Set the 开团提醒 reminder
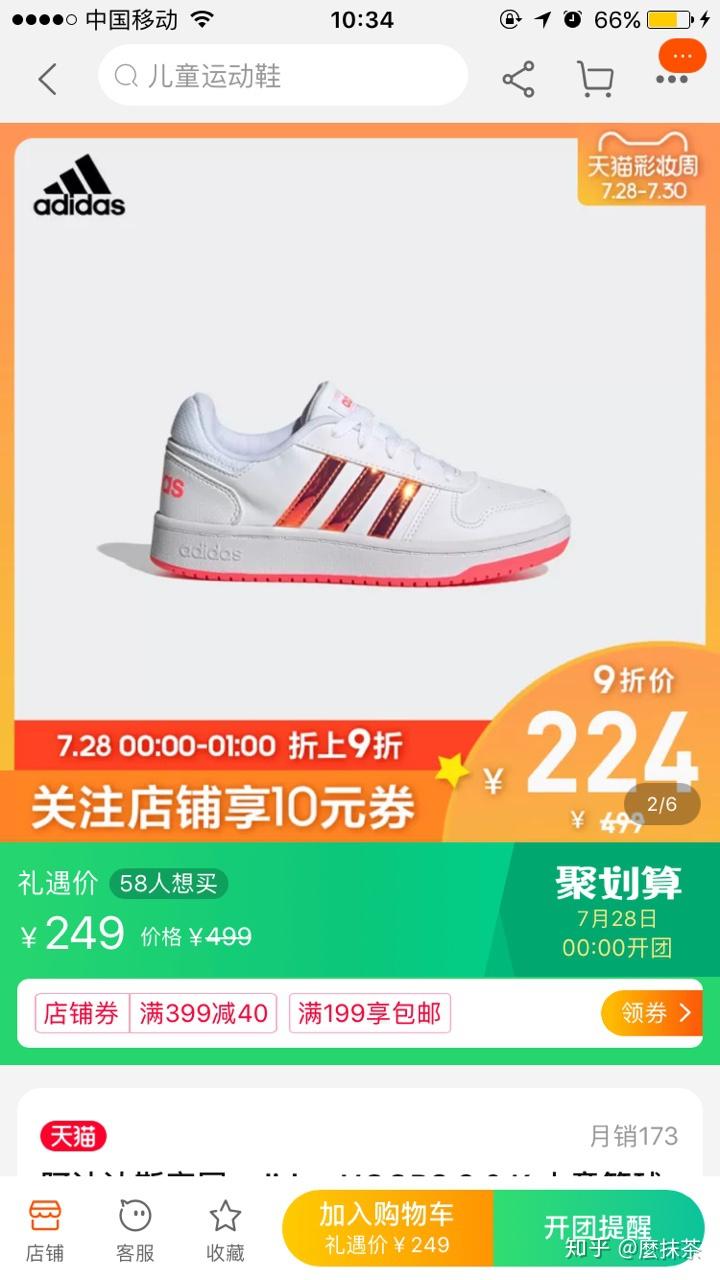 tap(598, 1228)
